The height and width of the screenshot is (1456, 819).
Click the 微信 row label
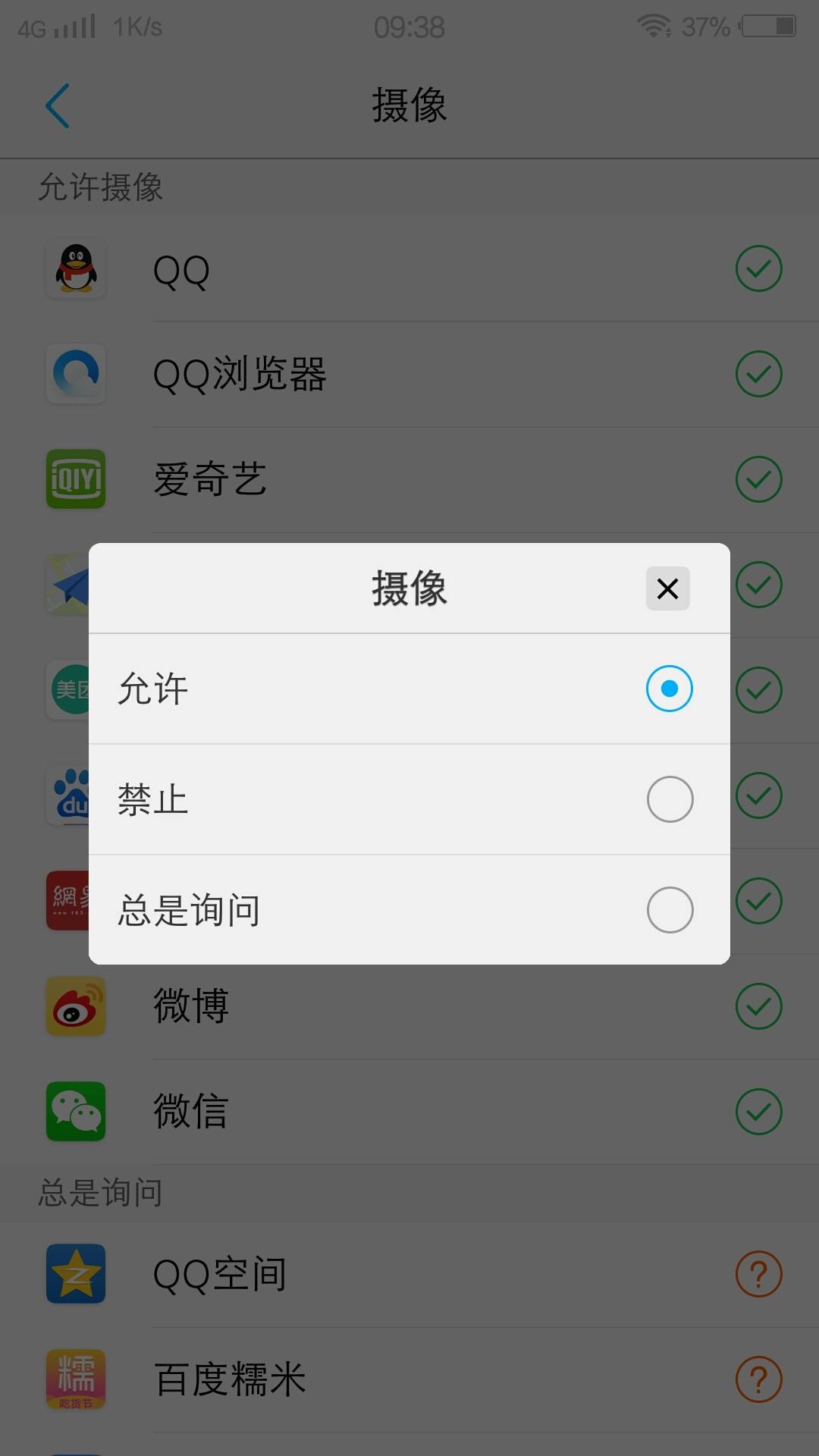coord(190,1112)
